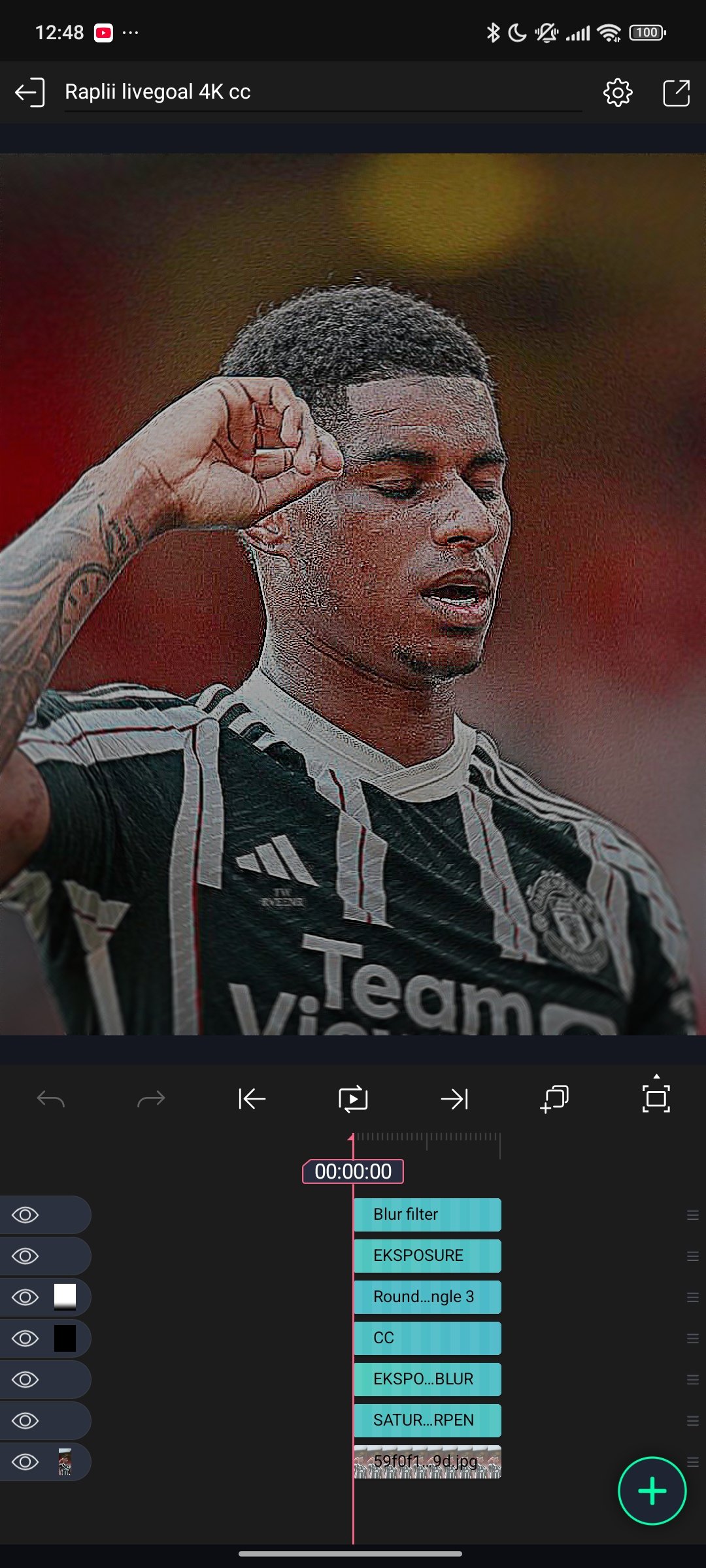706x1568 pixels.
Task: Play the preview
Action: point(353,1099)
